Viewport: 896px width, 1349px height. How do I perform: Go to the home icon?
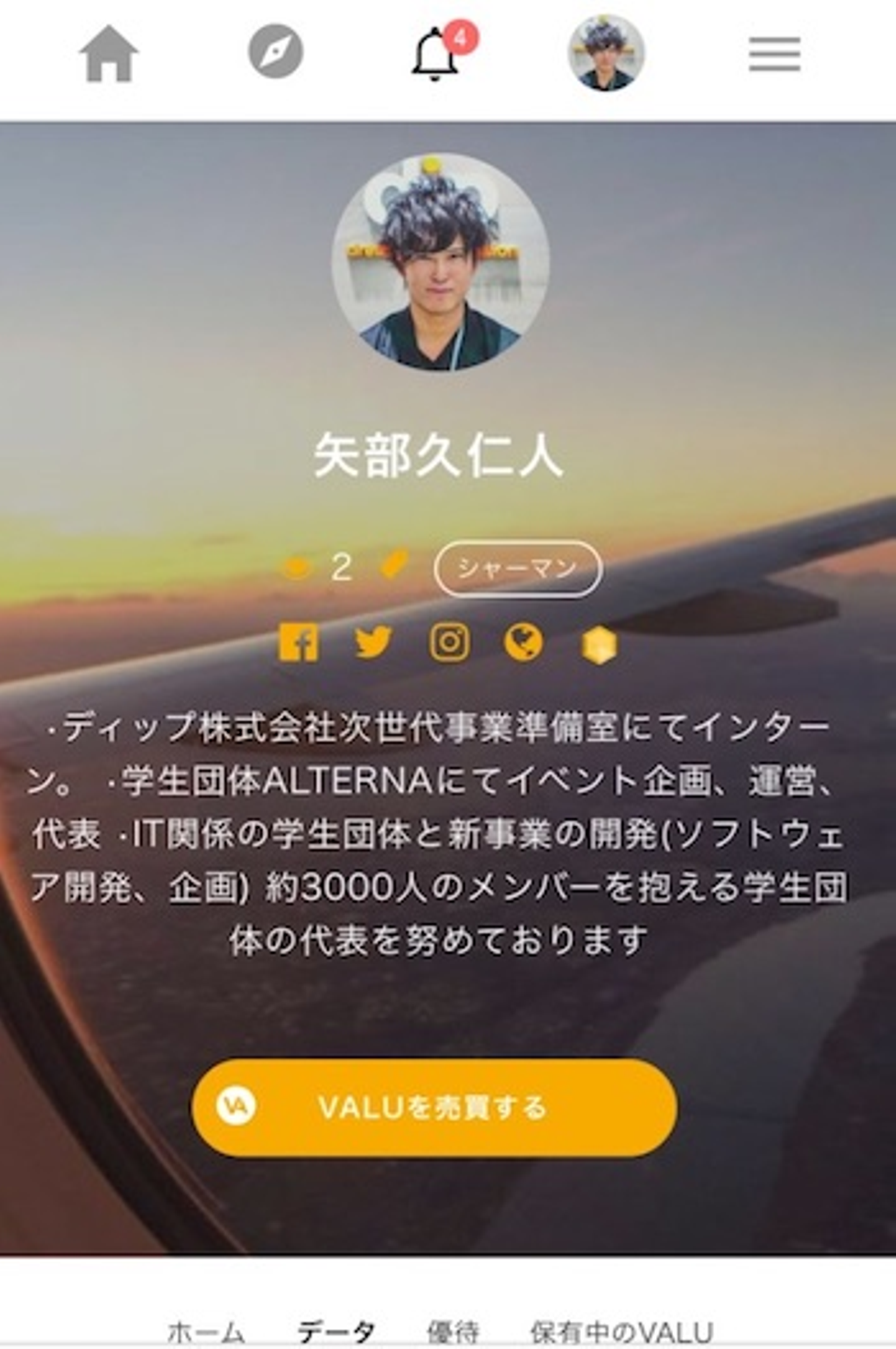pyautogui.click(x=109, y=54)
